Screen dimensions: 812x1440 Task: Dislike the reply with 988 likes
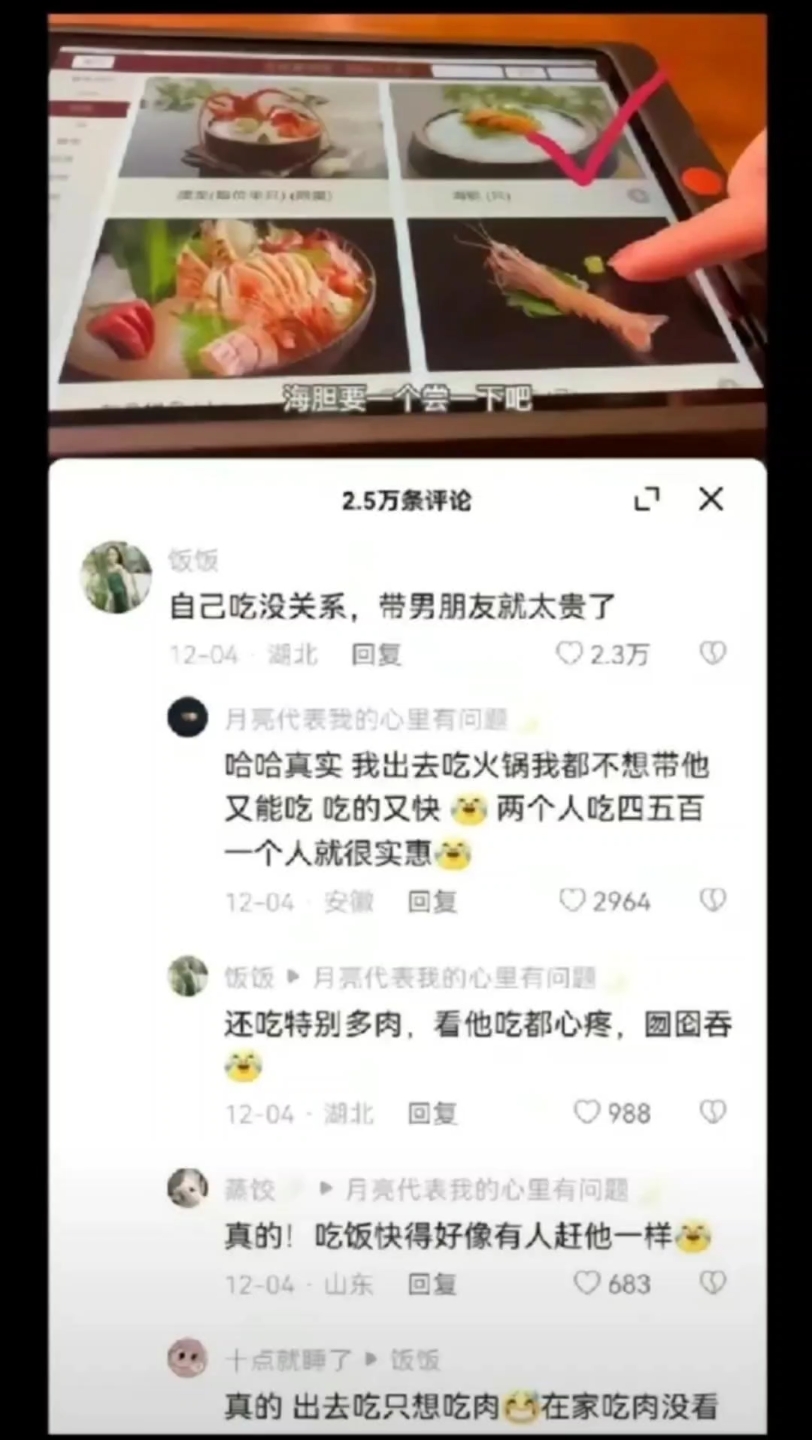[711, 1112]
